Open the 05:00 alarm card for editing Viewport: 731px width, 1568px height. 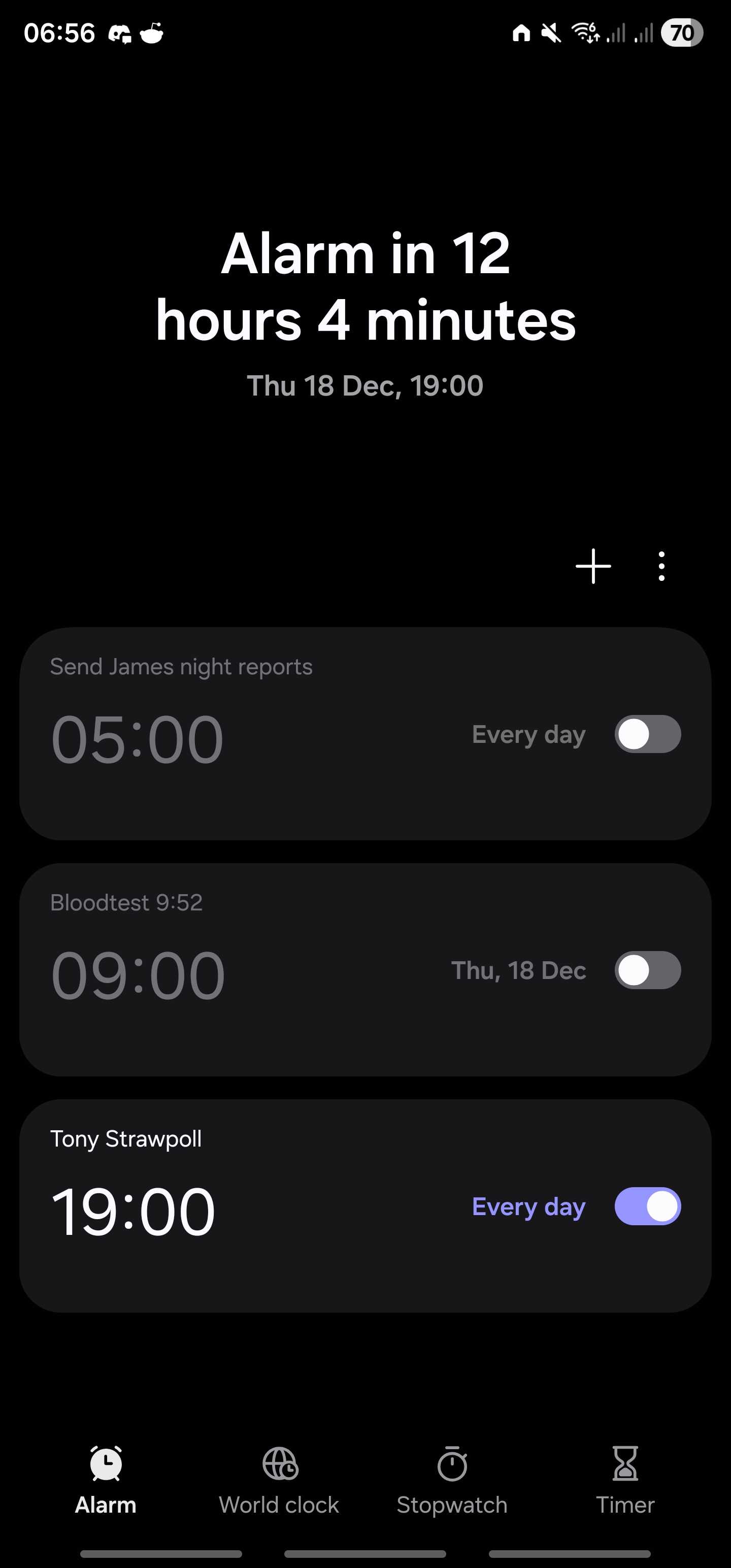point(365,734)
